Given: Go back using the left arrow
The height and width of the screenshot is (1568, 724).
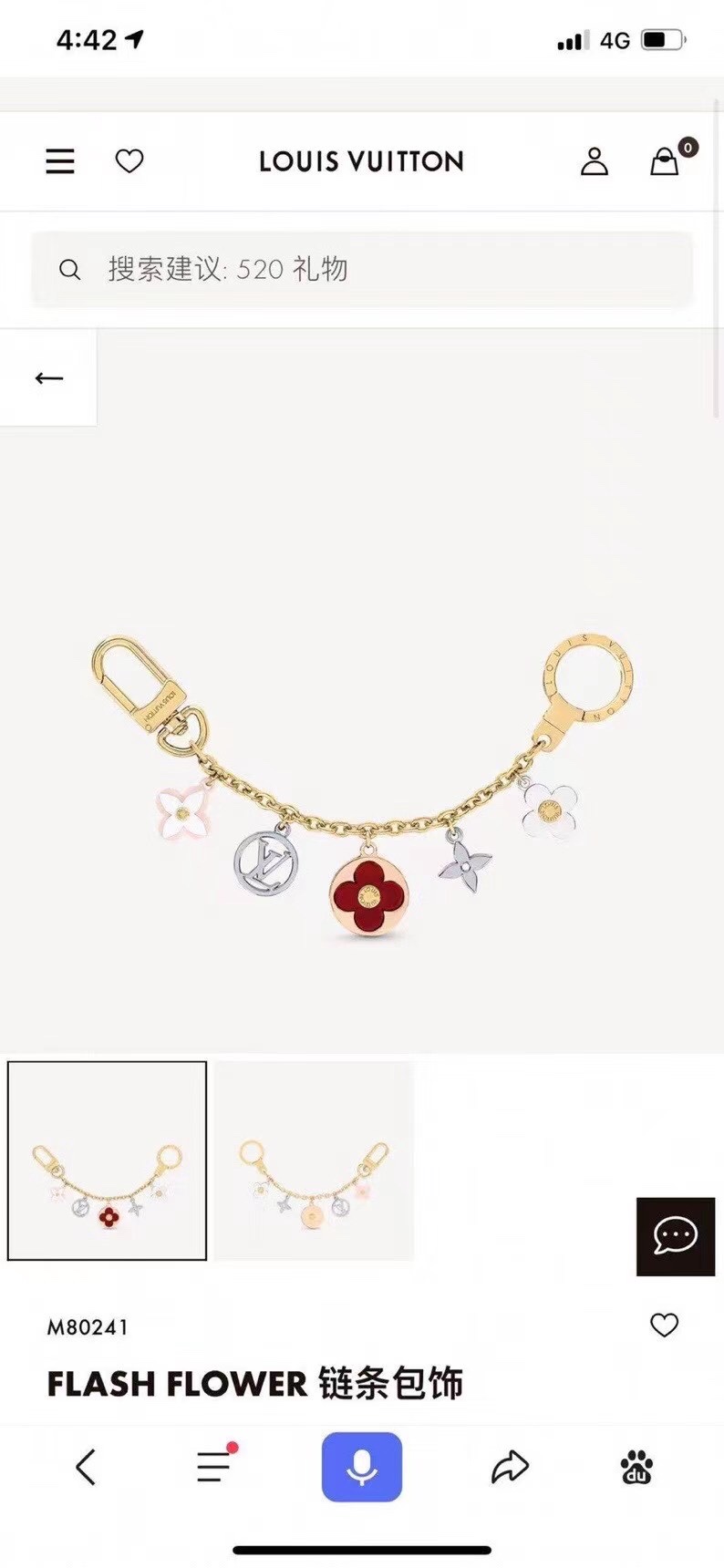Looking at the screenshot, I should click(x=48, y=377).
